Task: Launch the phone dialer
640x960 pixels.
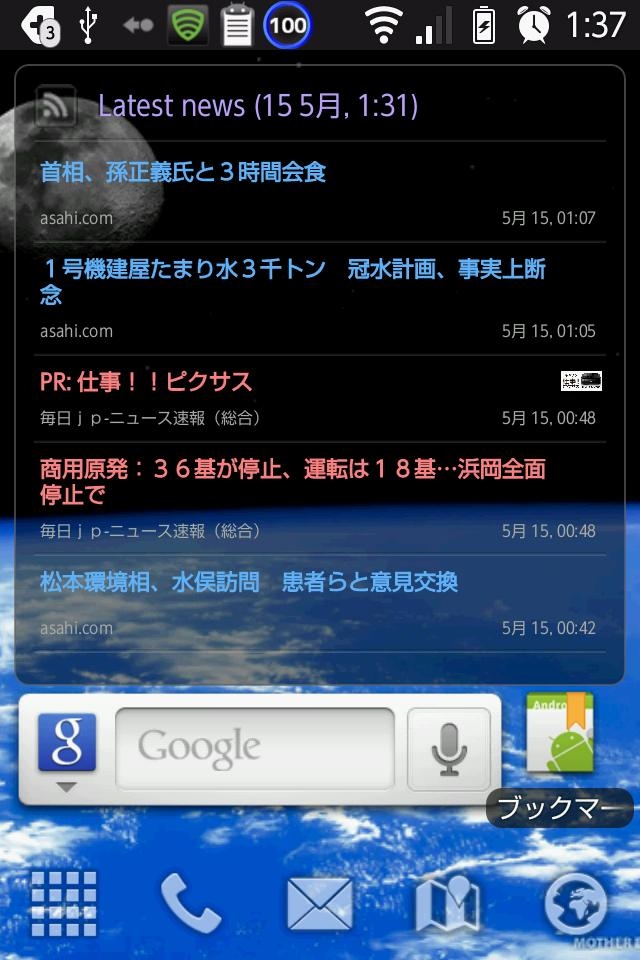Action: click(190, 903)
